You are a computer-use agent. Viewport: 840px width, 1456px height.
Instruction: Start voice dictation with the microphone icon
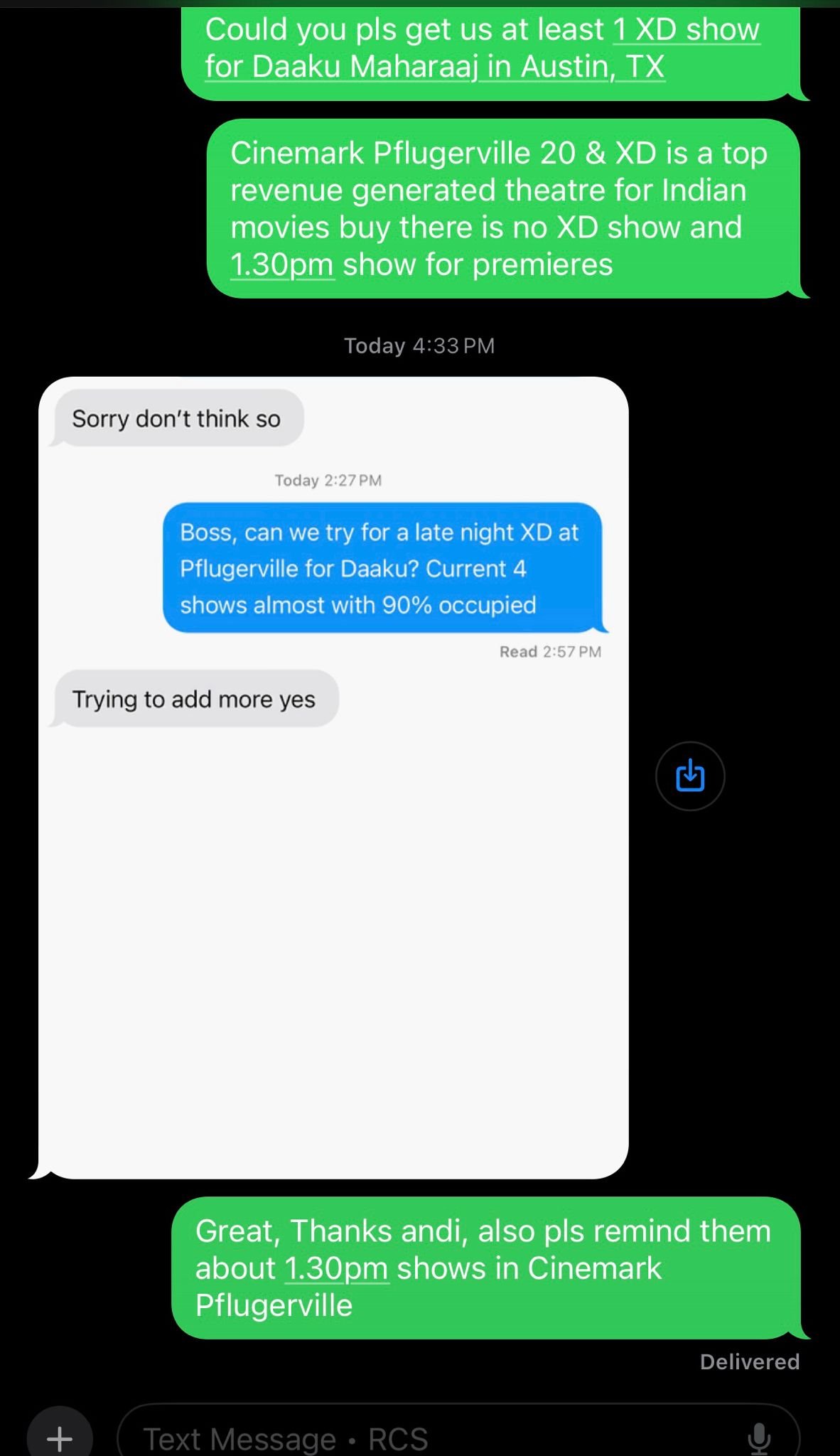(x=759, y=1438)
